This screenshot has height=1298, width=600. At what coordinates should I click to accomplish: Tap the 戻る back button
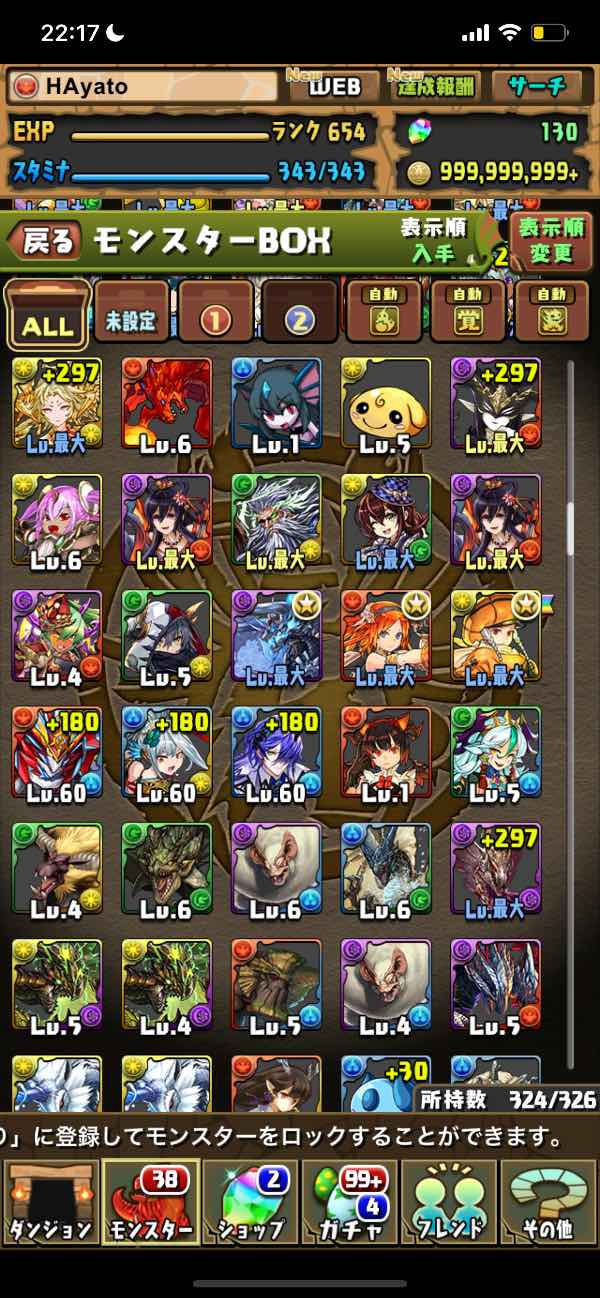(x=45, y=240)
